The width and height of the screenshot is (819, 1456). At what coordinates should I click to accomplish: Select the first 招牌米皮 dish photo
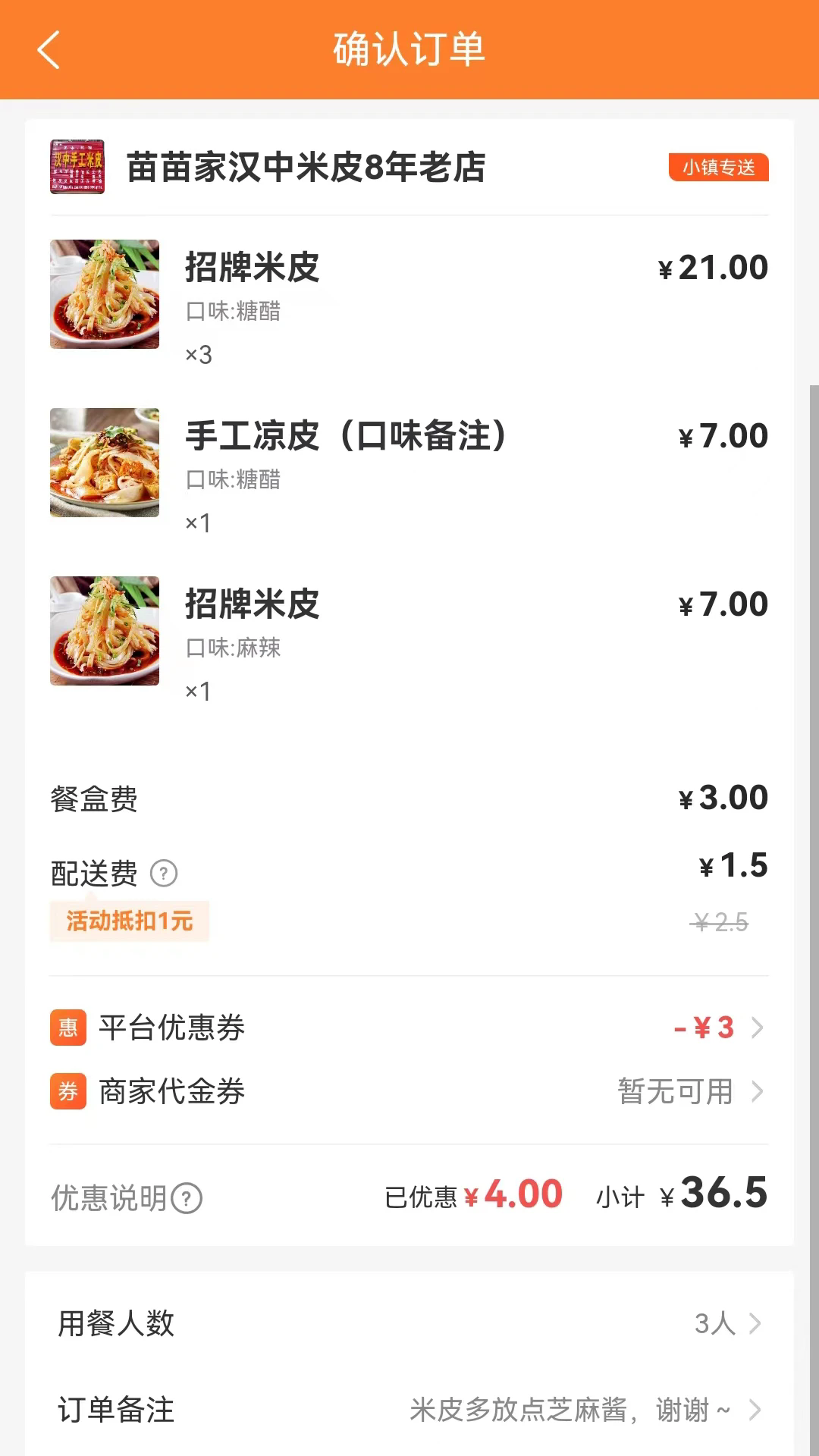tap(104, 294)
